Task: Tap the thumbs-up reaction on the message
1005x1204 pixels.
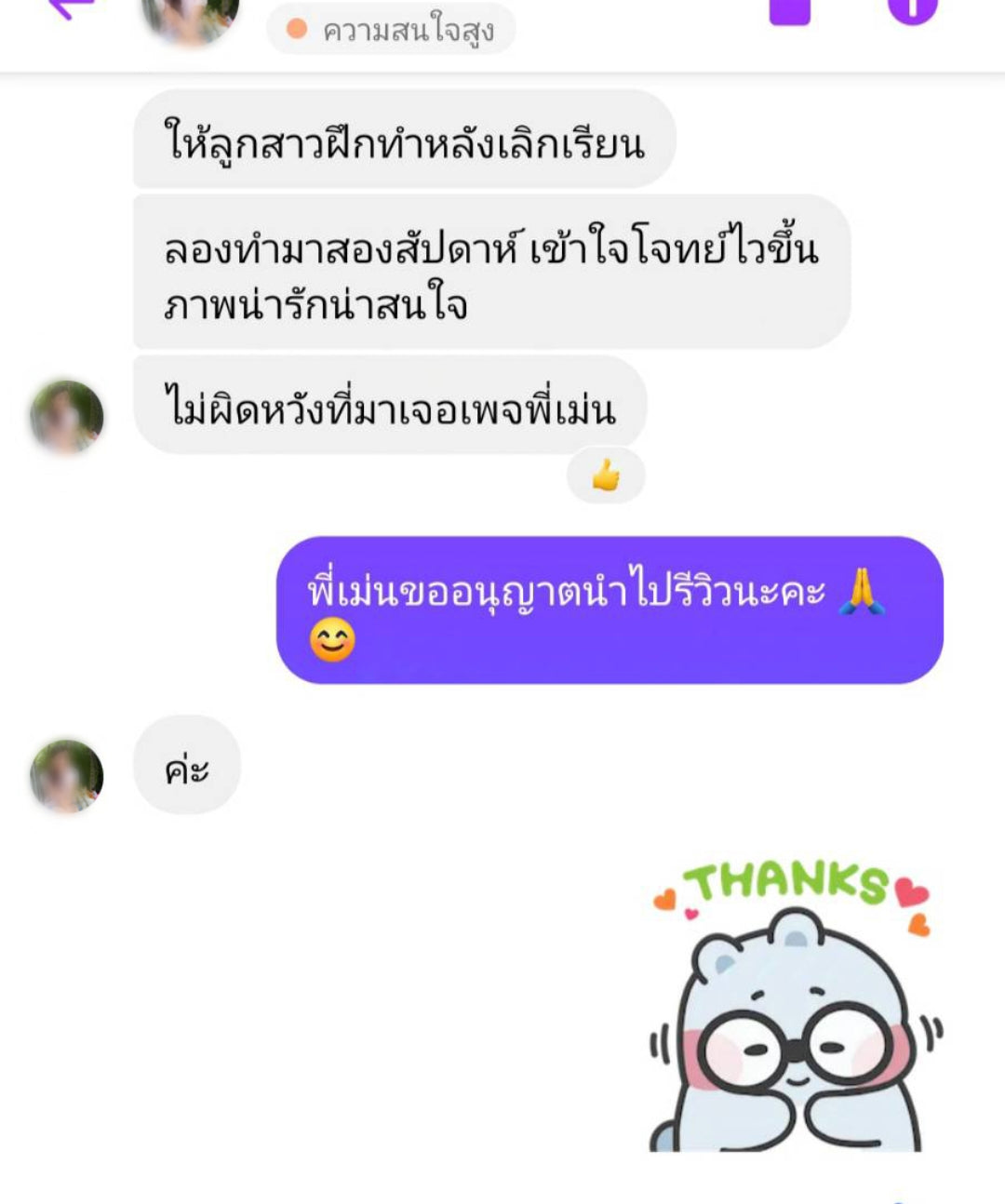Action: [x=606, y=476]
